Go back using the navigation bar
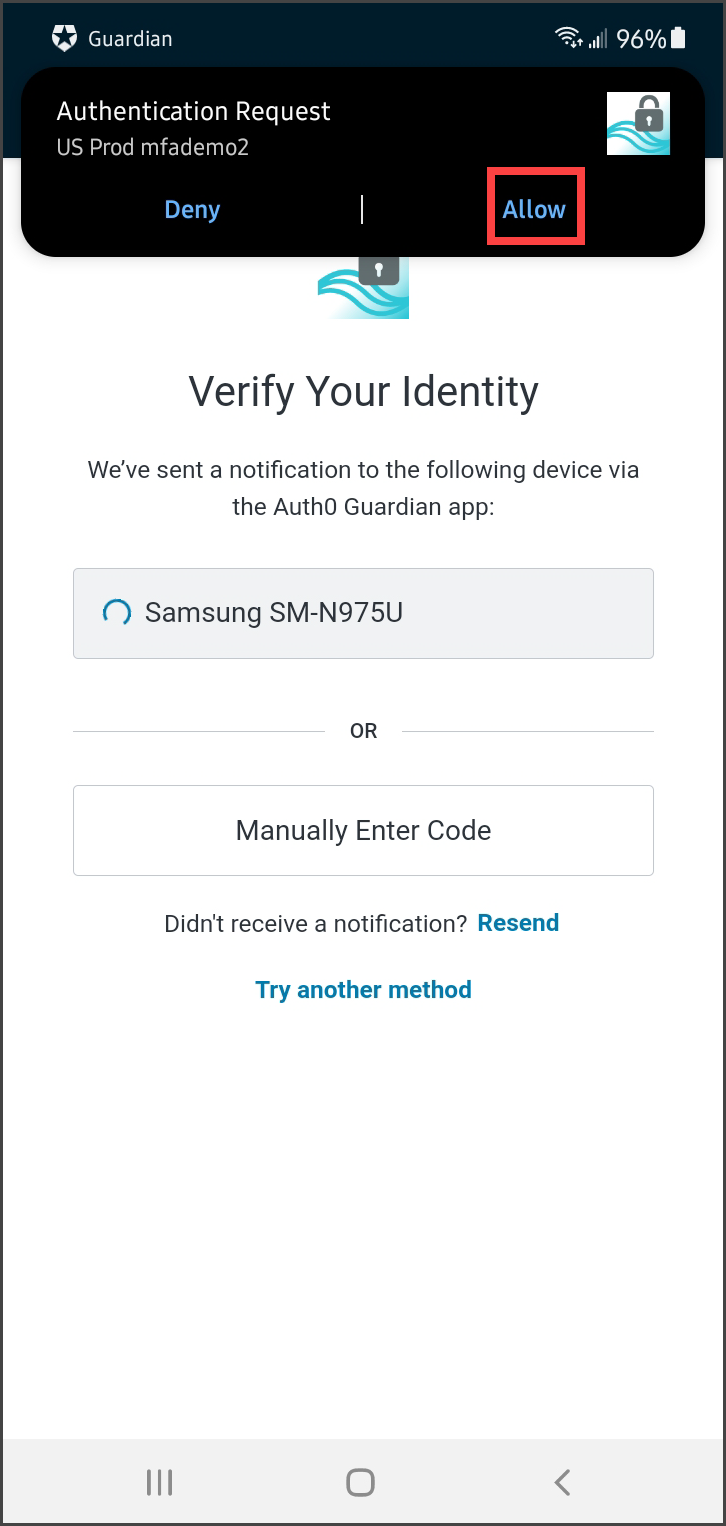The width and height of the screenshot is (726, 1526). tap(563, 1481)
